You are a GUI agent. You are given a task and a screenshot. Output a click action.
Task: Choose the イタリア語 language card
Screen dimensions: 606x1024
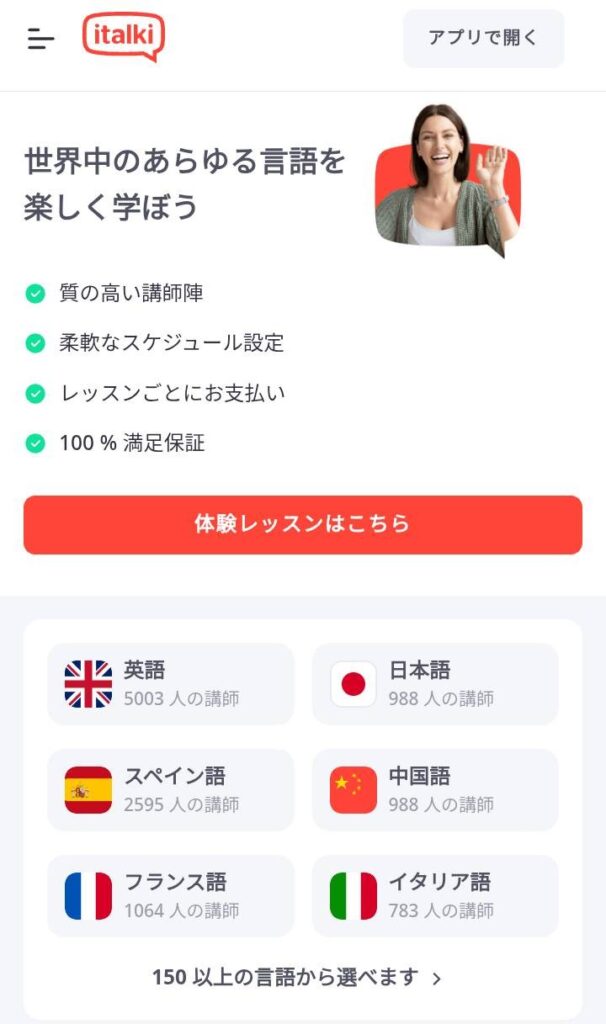[x=435, y=896]
